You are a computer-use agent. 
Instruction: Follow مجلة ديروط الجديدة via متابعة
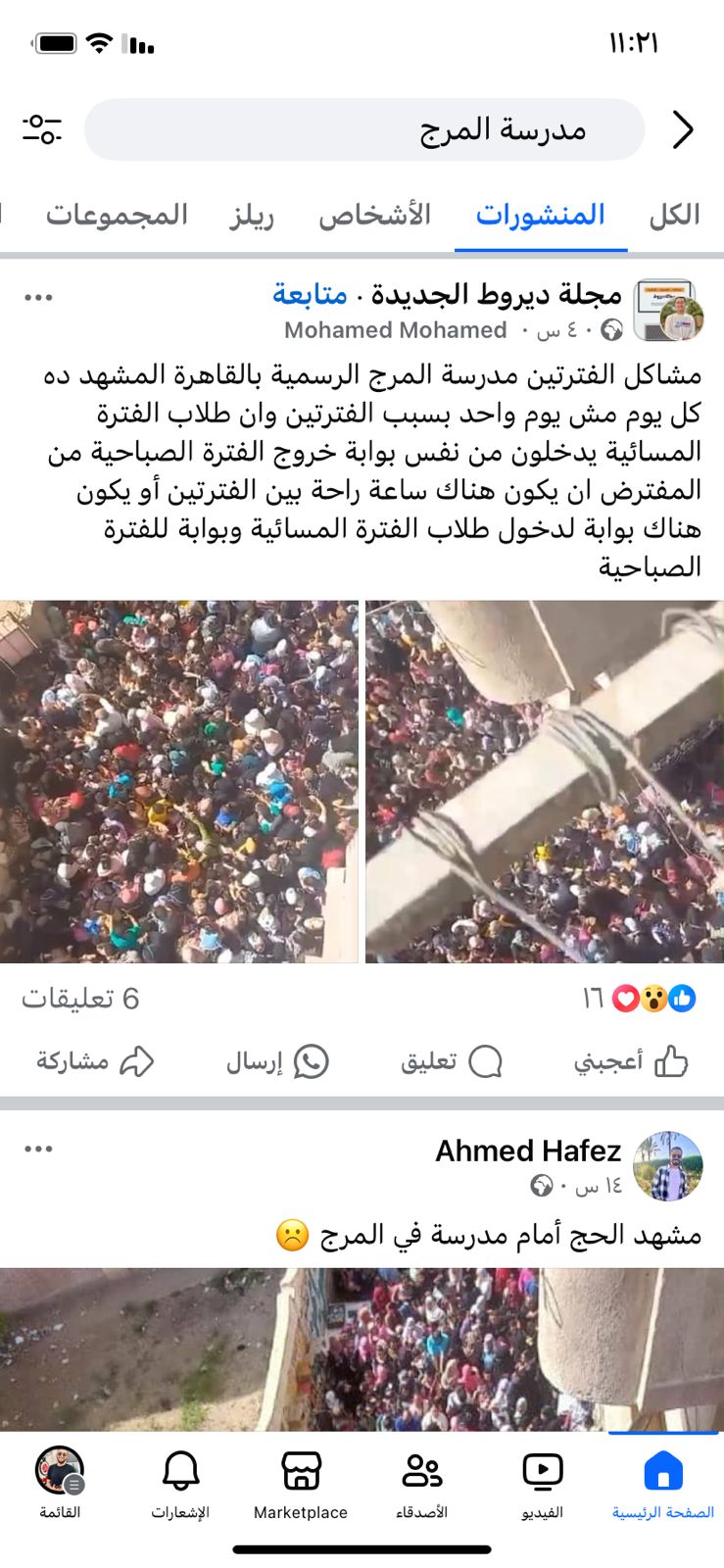click(x=310, y=294)
